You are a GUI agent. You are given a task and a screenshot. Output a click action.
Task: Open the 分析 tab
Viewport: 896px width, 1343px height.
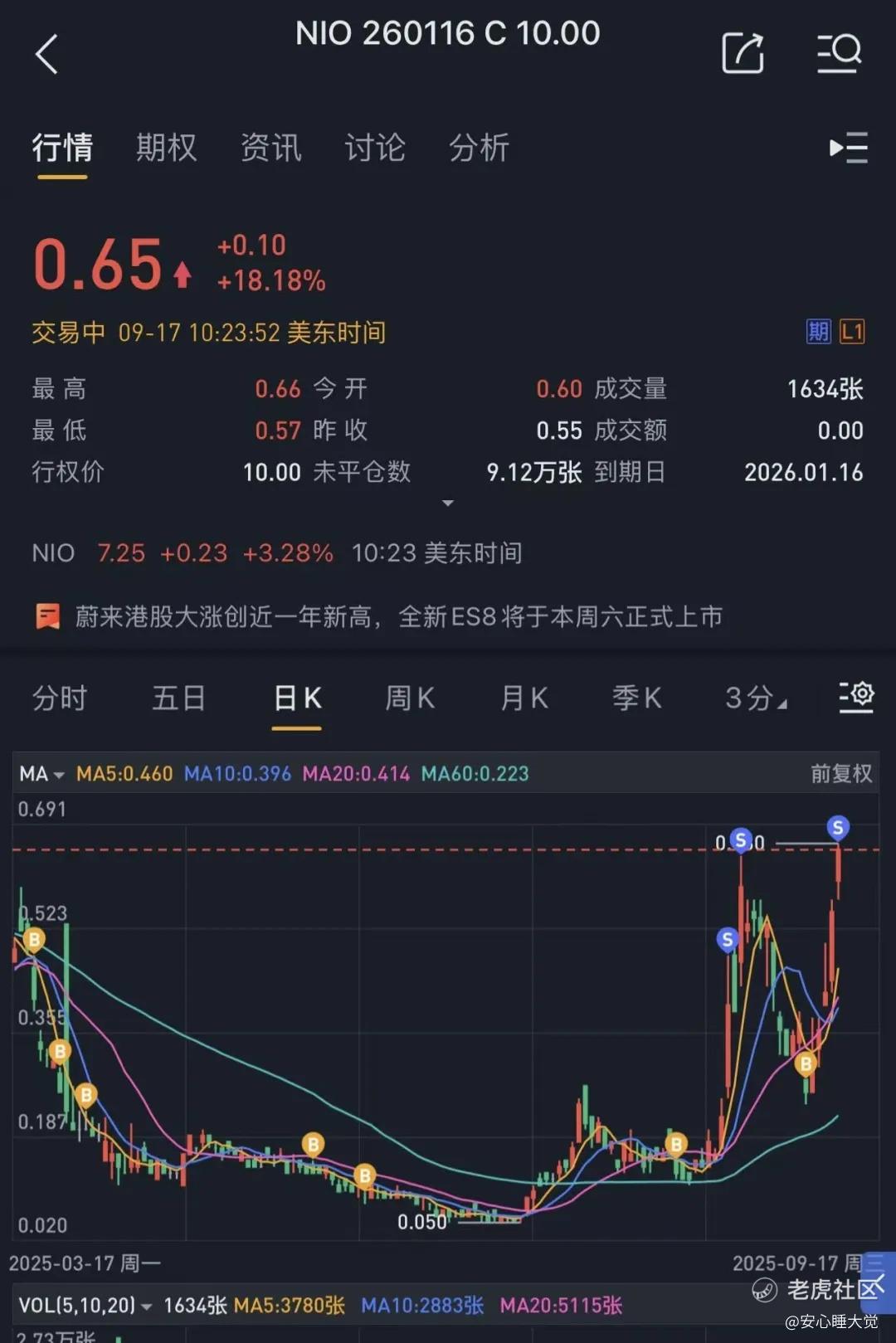tap(479, 148)
